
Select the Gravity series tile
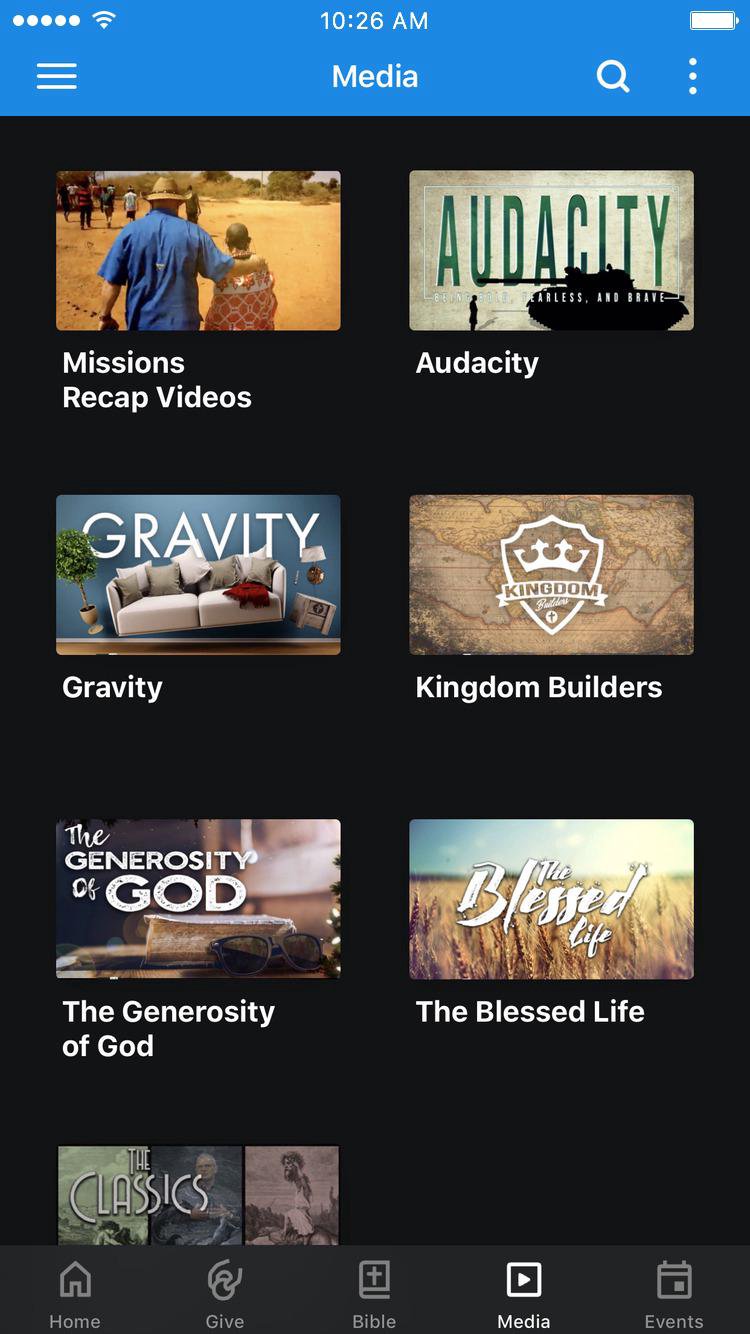(198, 575)
